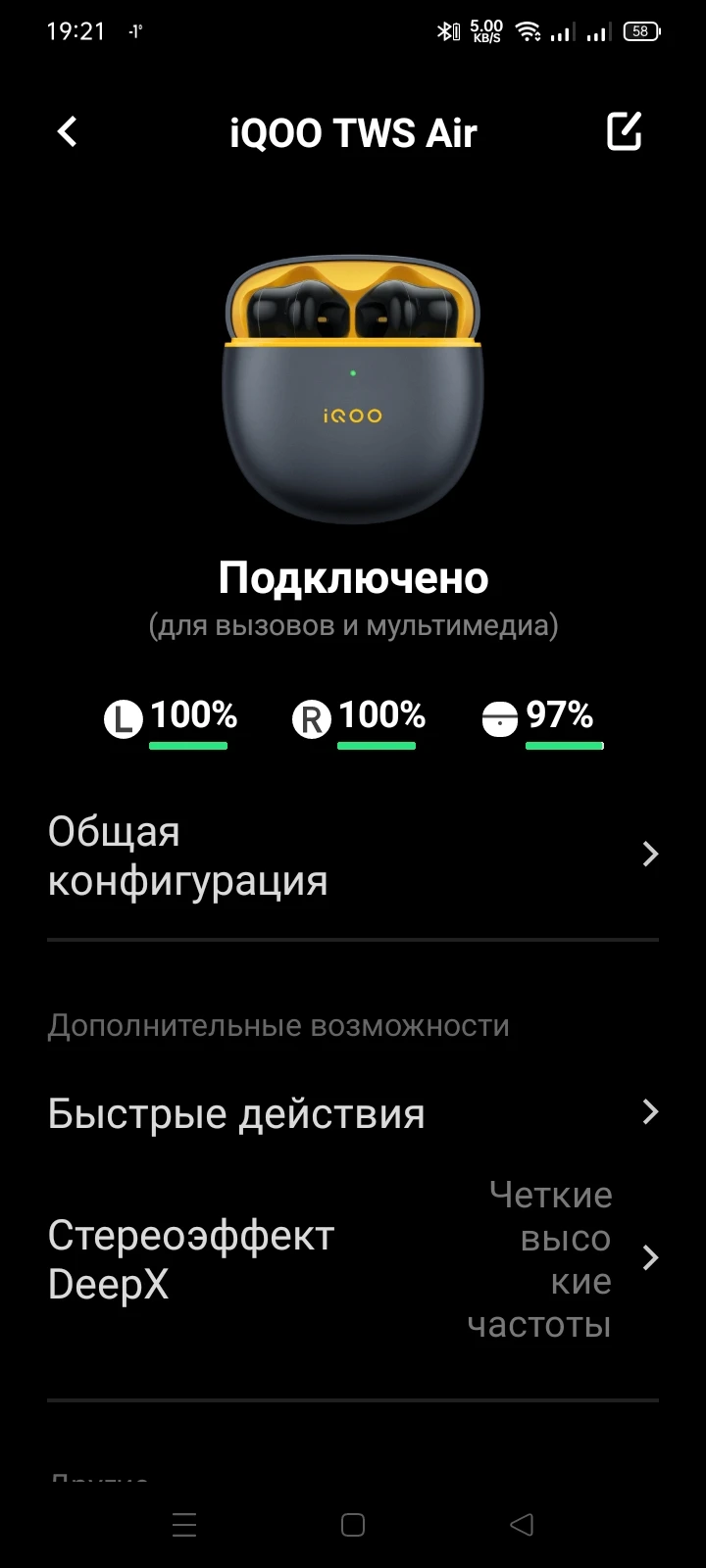Open recent apps from navigation bar
Viewport: 706px width, 1568px height.
[x=184, y=1524]
